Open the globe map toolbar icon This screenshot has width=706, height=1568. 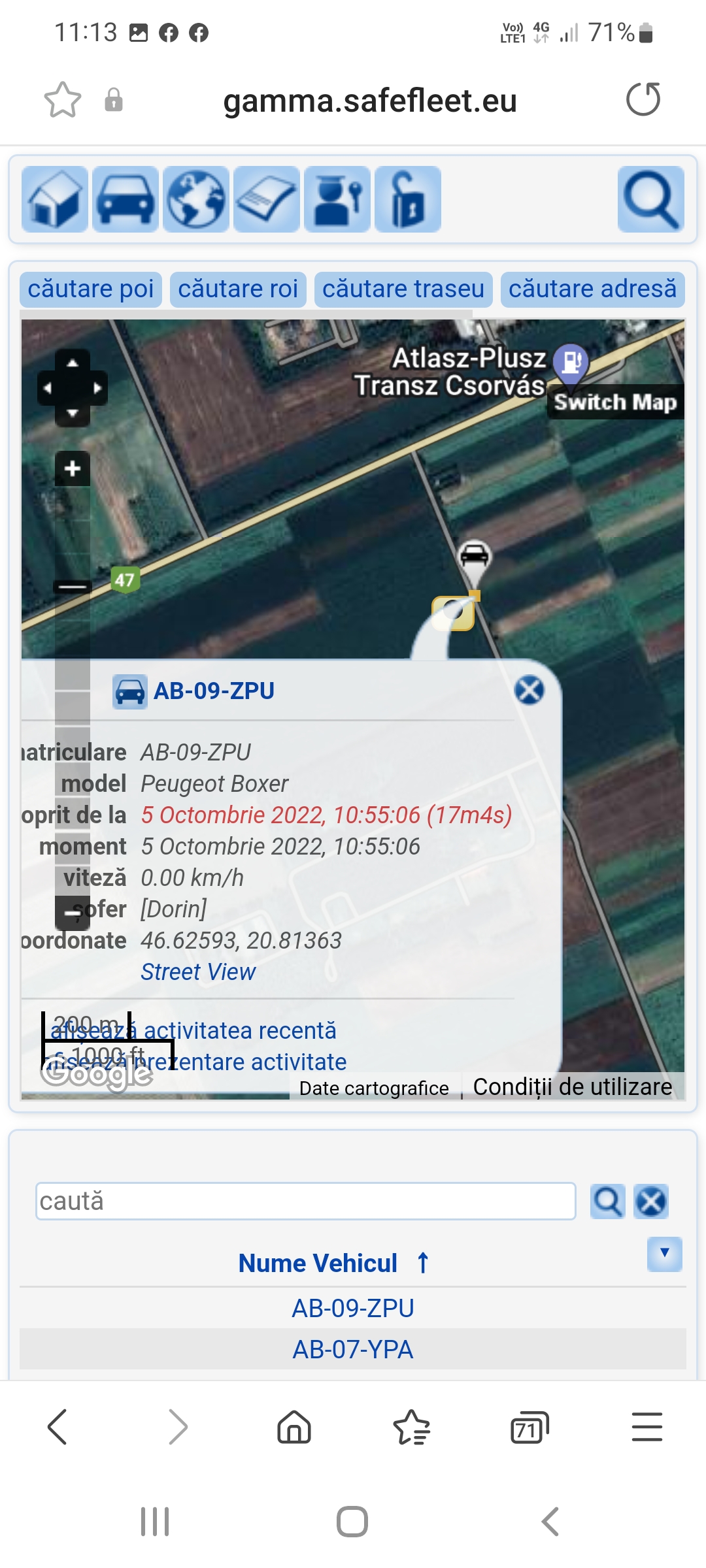click(196, 199)
